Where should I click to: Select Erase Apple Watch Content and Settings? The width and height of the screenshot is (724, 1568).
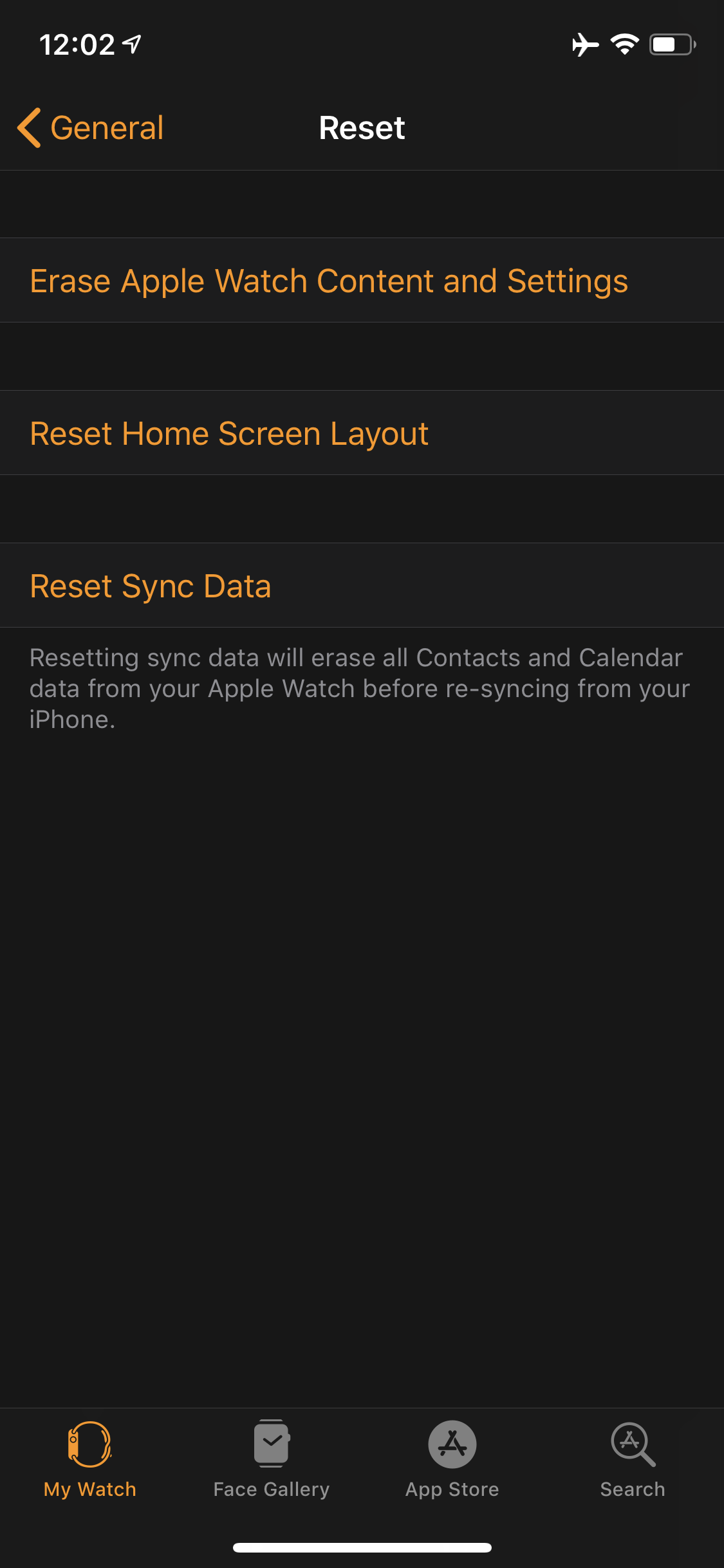tap(362, 280)
